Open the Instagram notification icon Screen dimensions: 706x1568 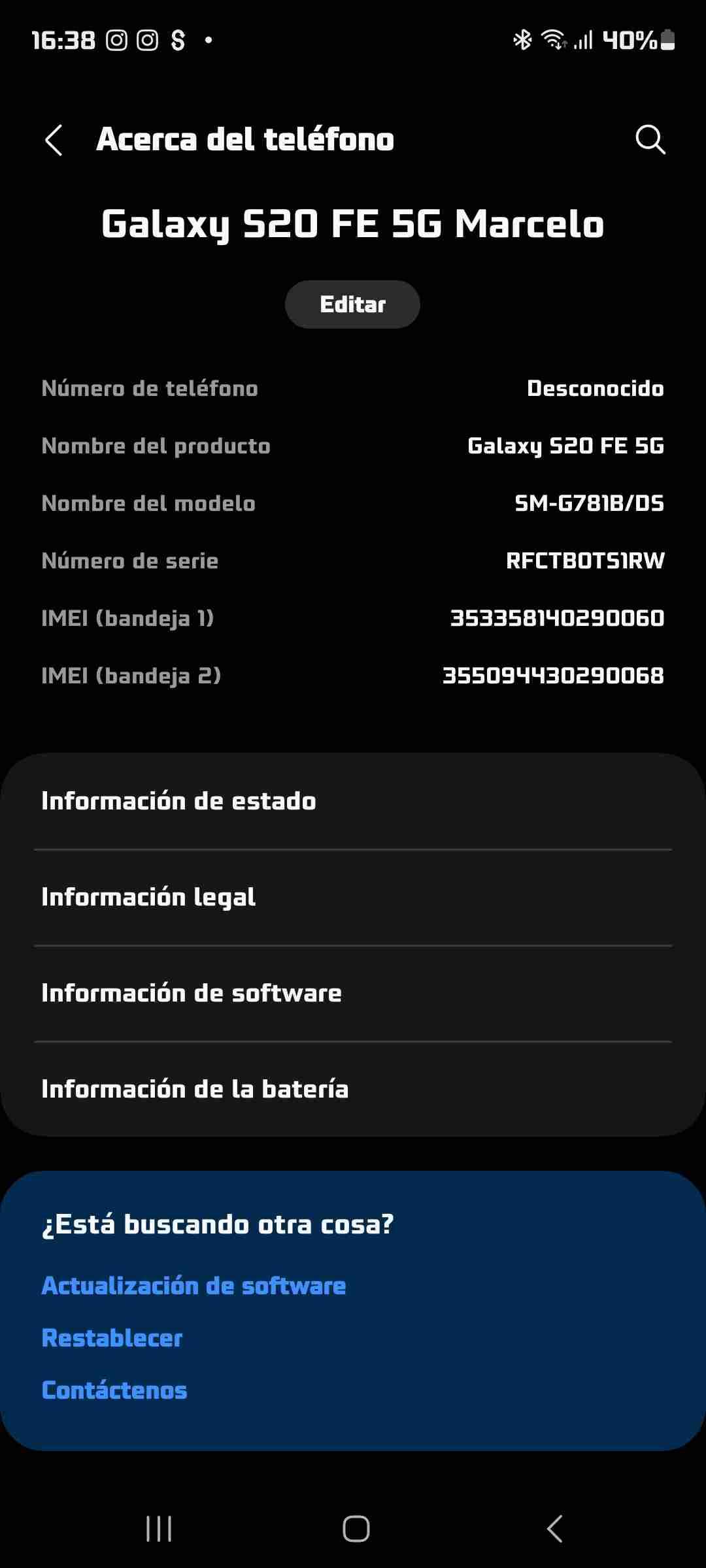click(118, 41)
